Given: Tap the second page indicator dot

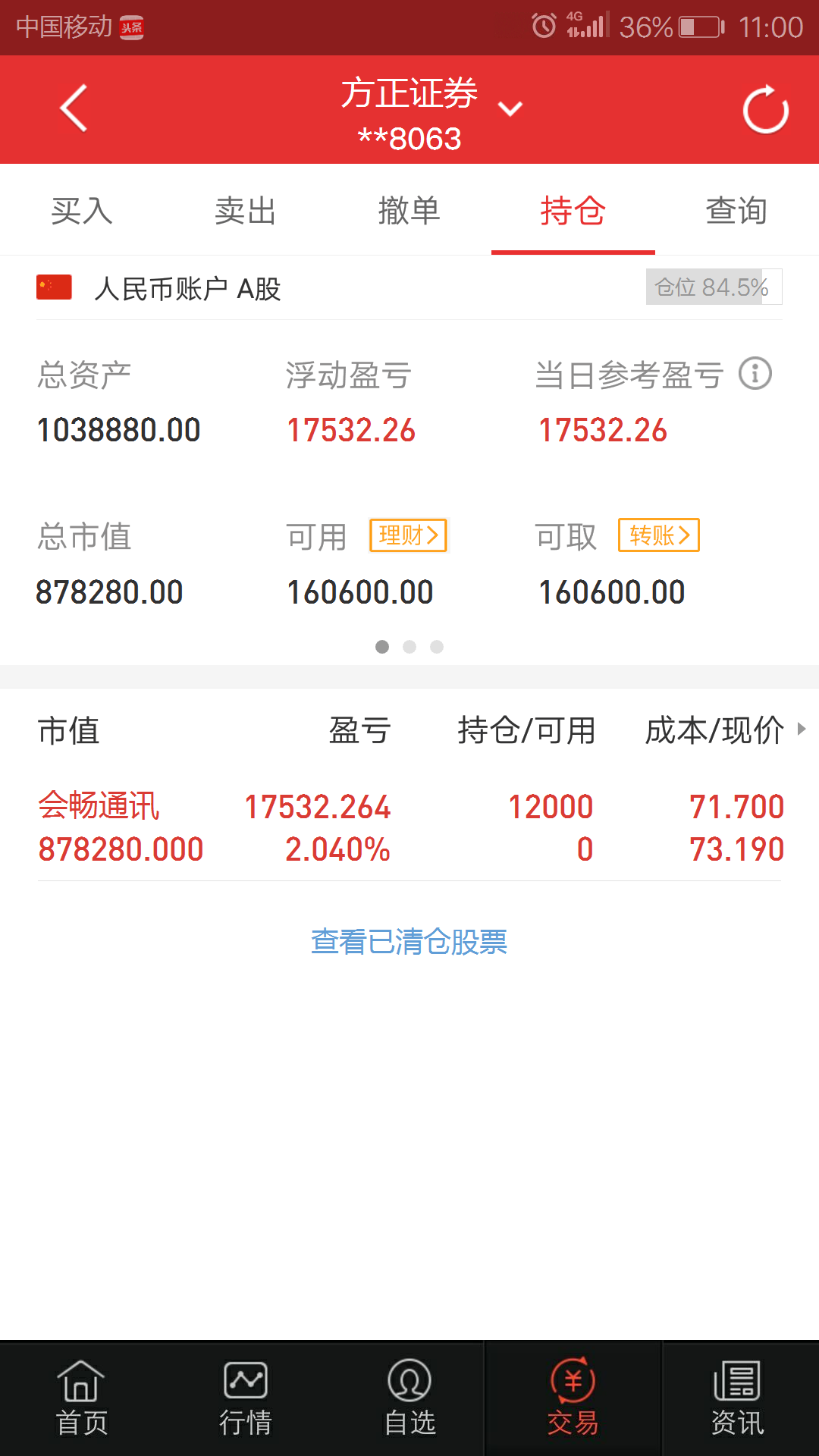Looking at the screenshot, I should click(409, 647).
